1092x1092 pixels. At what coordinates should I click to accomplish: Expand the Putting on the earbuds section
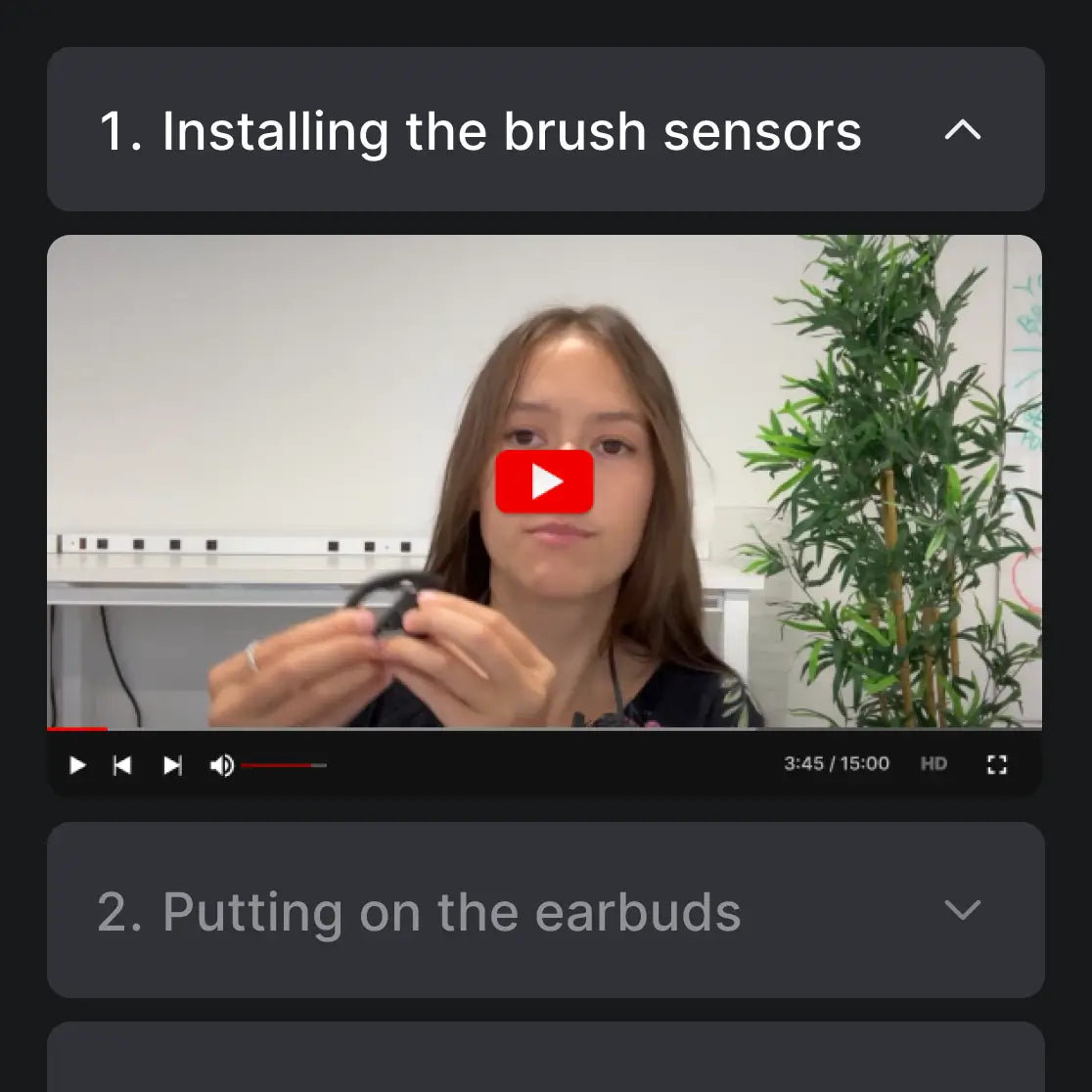pos(962,910)
